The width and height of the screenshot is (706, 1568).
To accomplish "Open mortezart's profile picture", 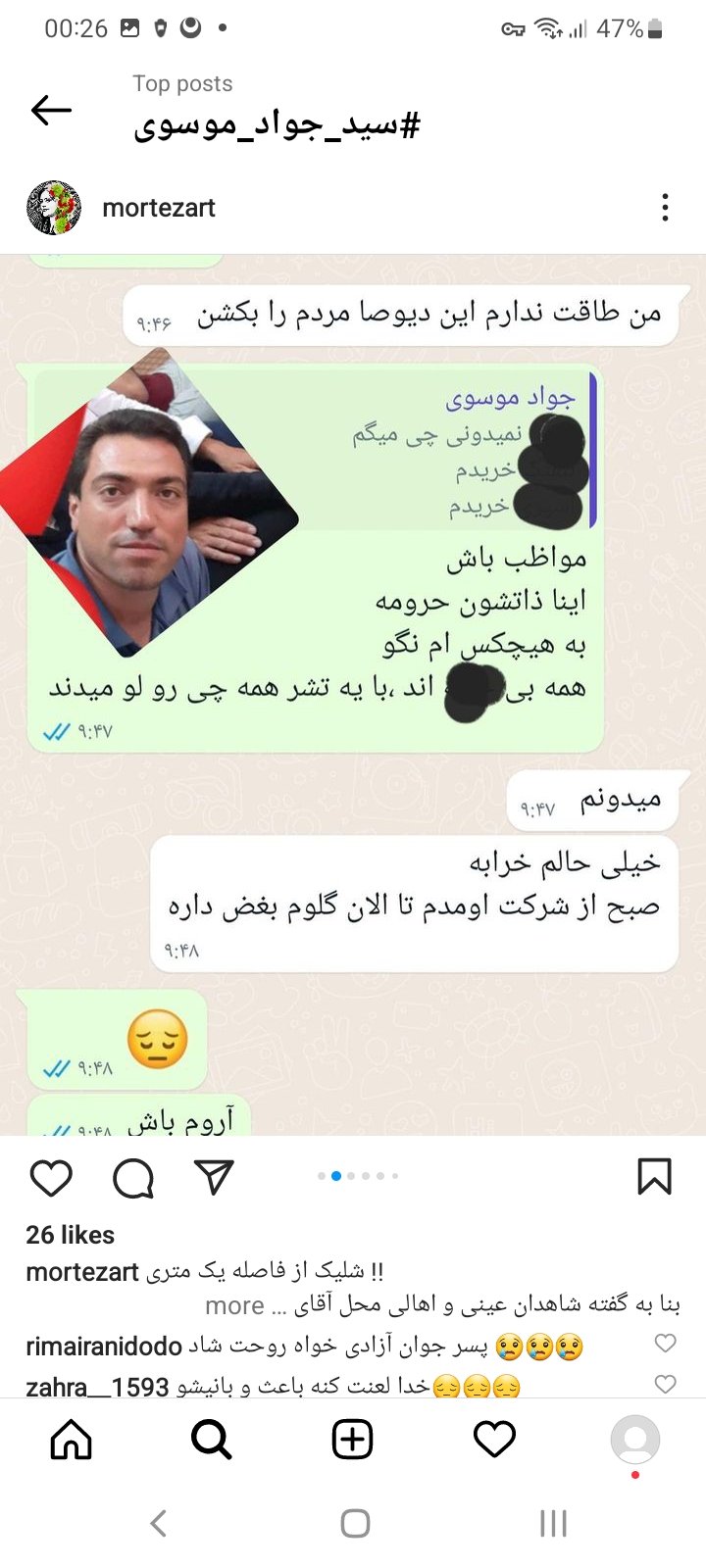I will point(53,208).
